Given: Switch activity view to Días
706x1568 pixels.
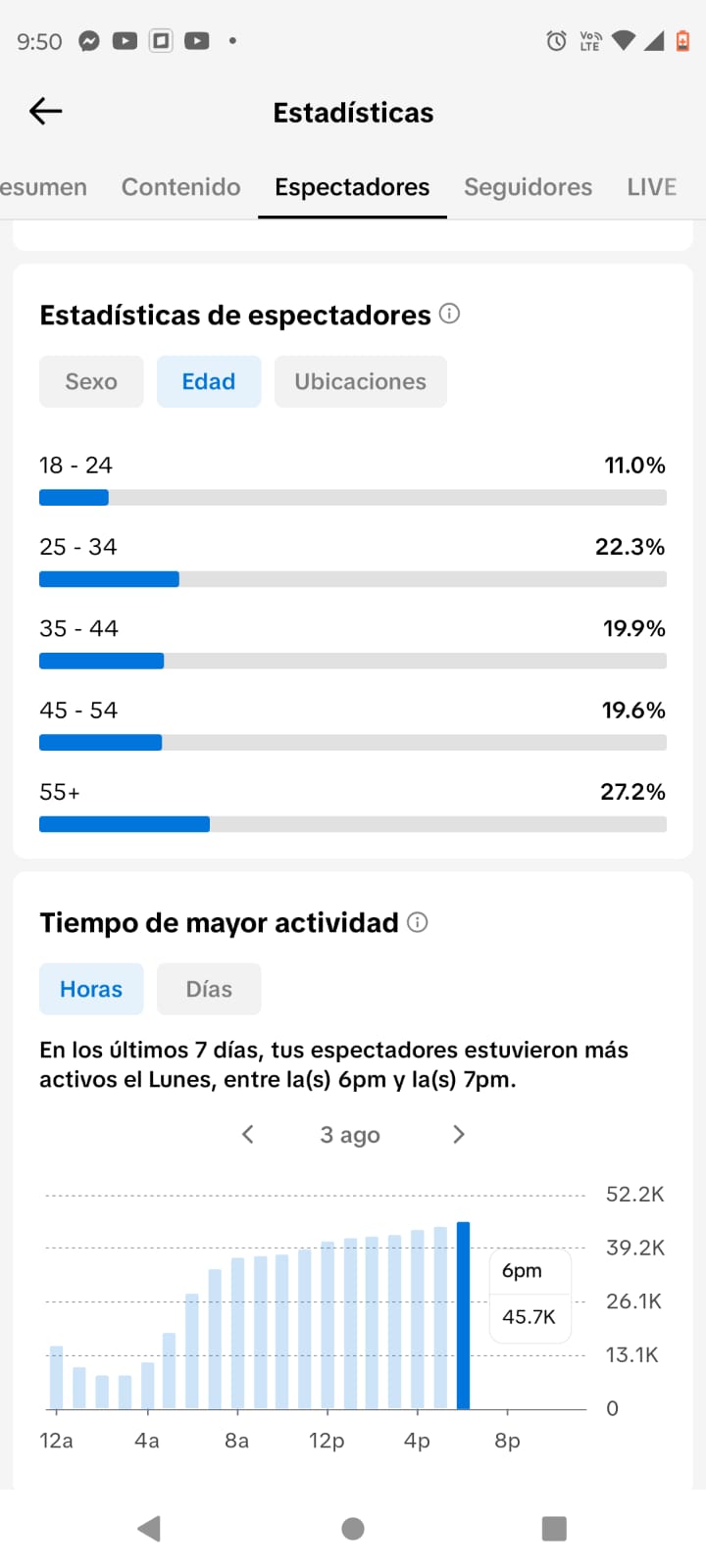Looking at the screenshot, I should coord(209,989).
